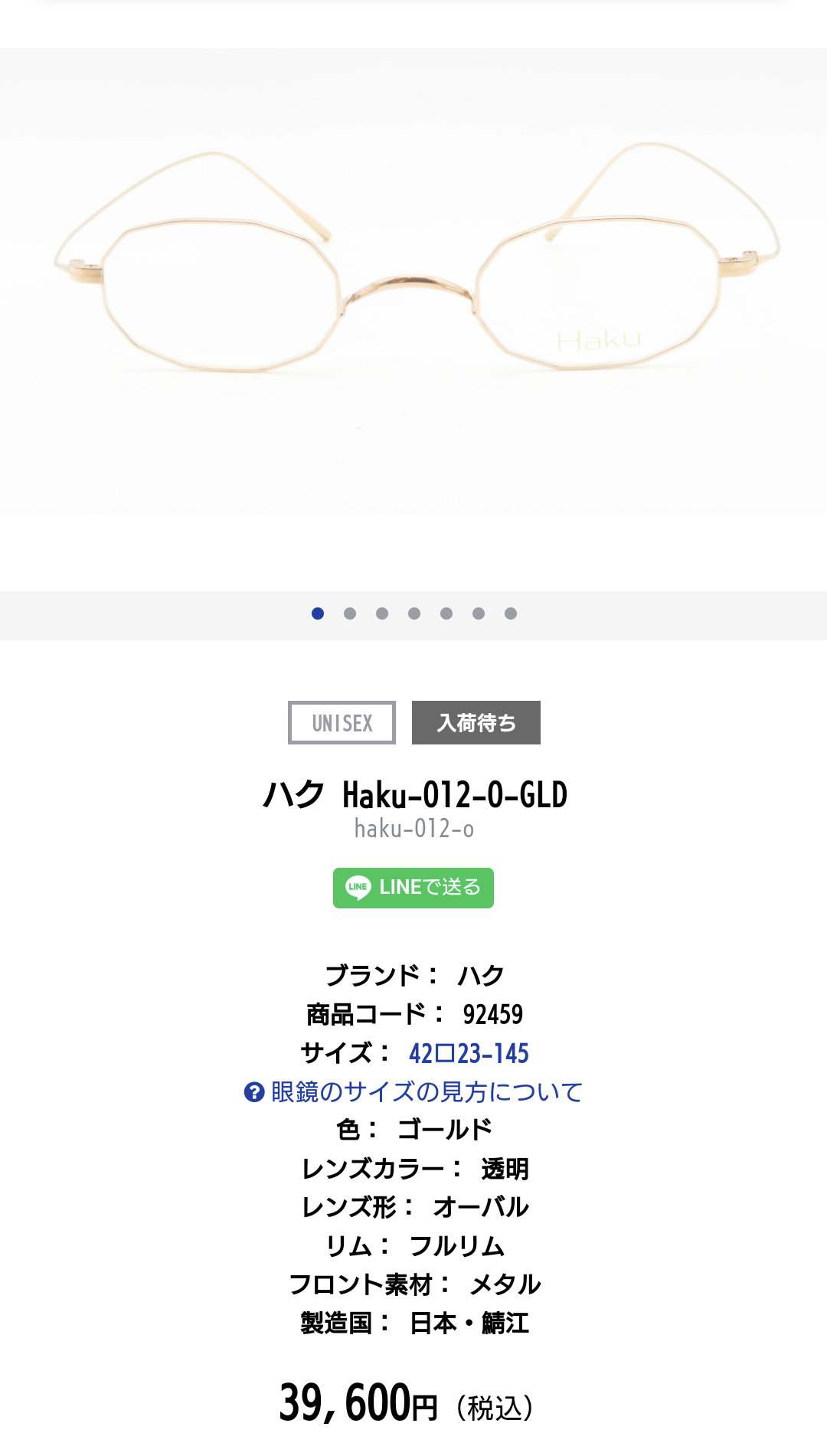Jump to the second image dot
The height and width of the screenshot is (1456, 827).
point(350,613)
